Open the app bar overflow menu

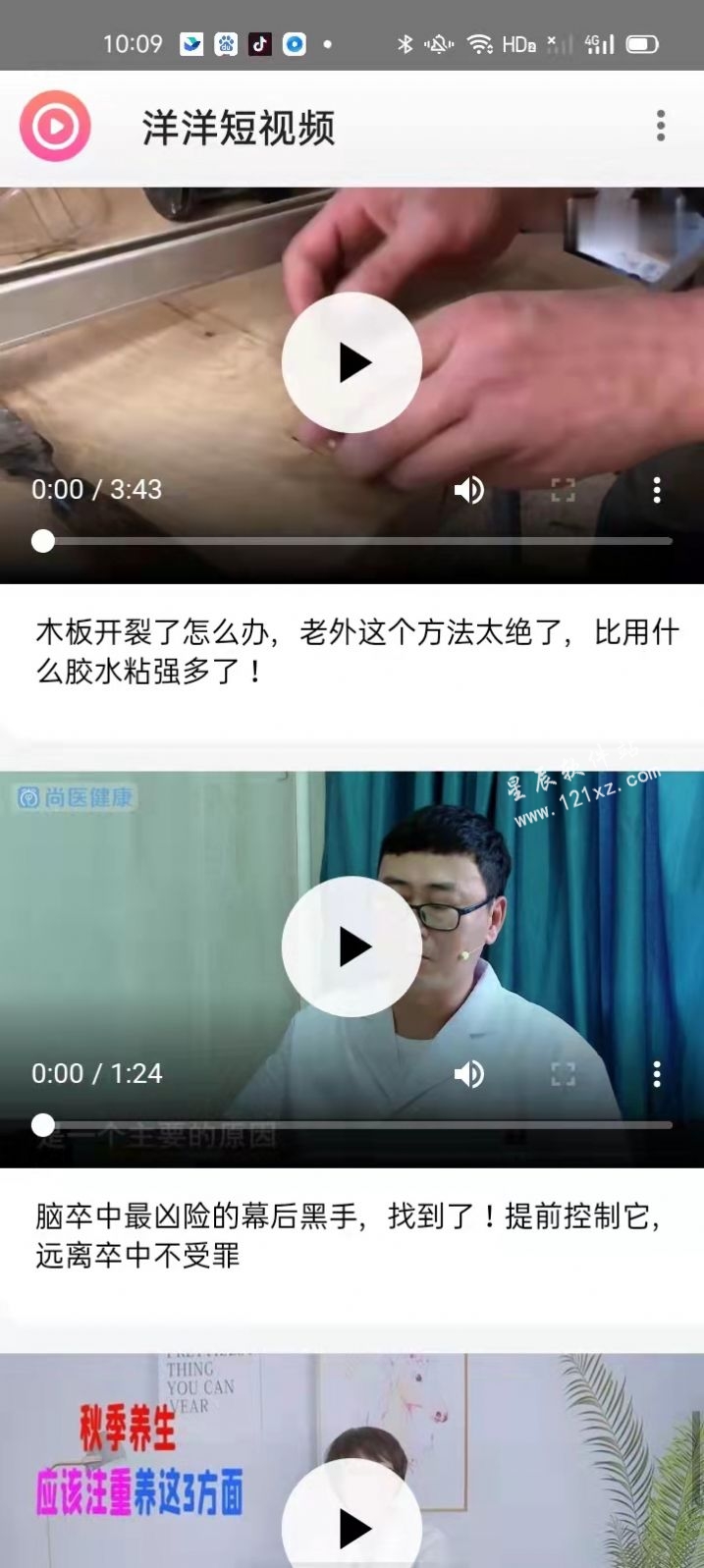click(x=660, y=127)
